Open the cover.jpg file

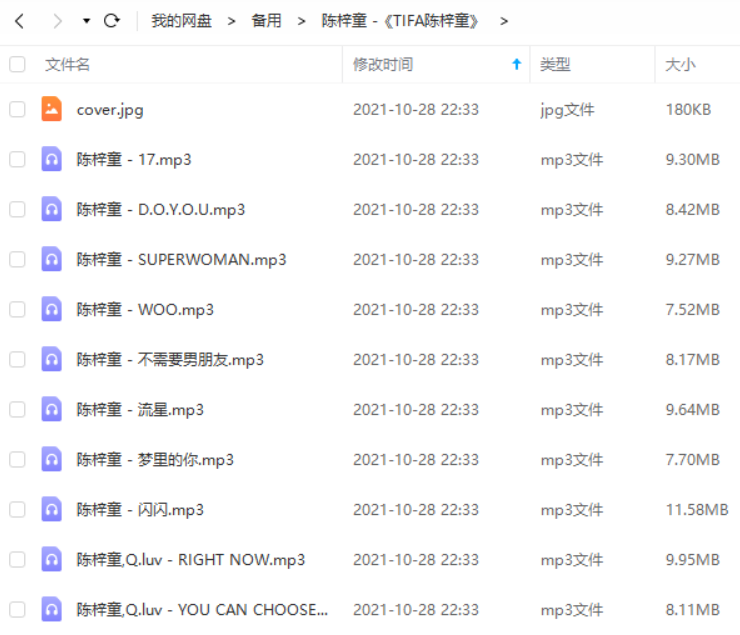pos(110,109)
